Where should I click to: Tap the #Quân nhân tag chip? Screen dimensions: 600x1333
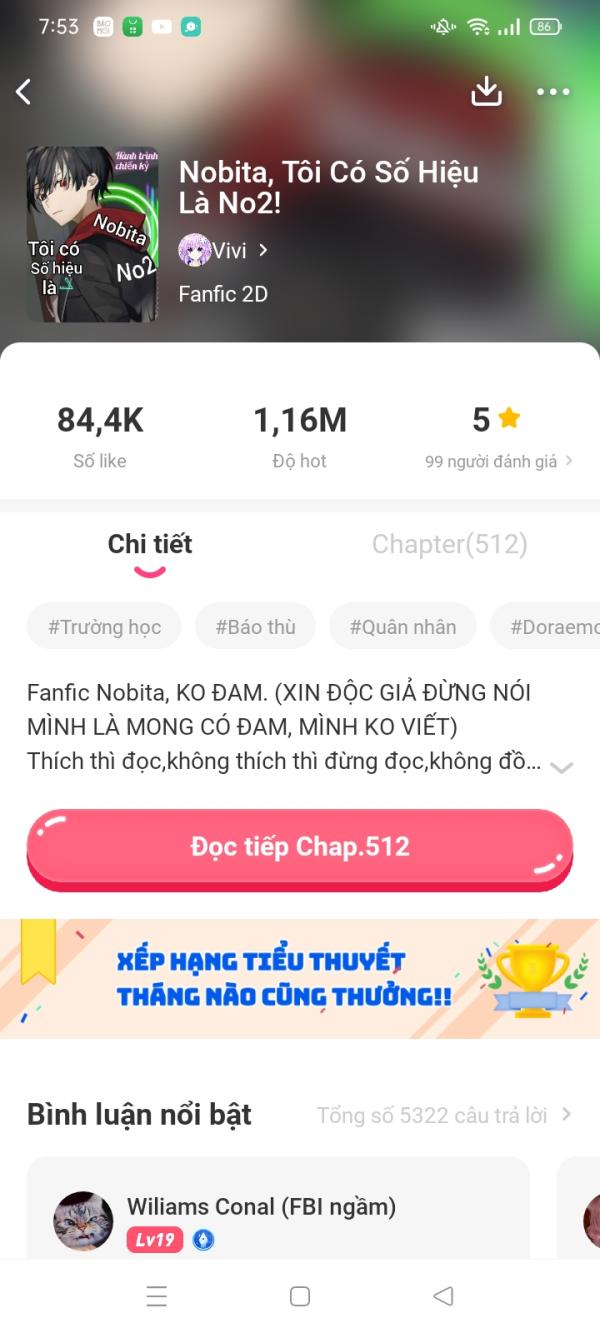pyautogui.click(x=403, y=627)
